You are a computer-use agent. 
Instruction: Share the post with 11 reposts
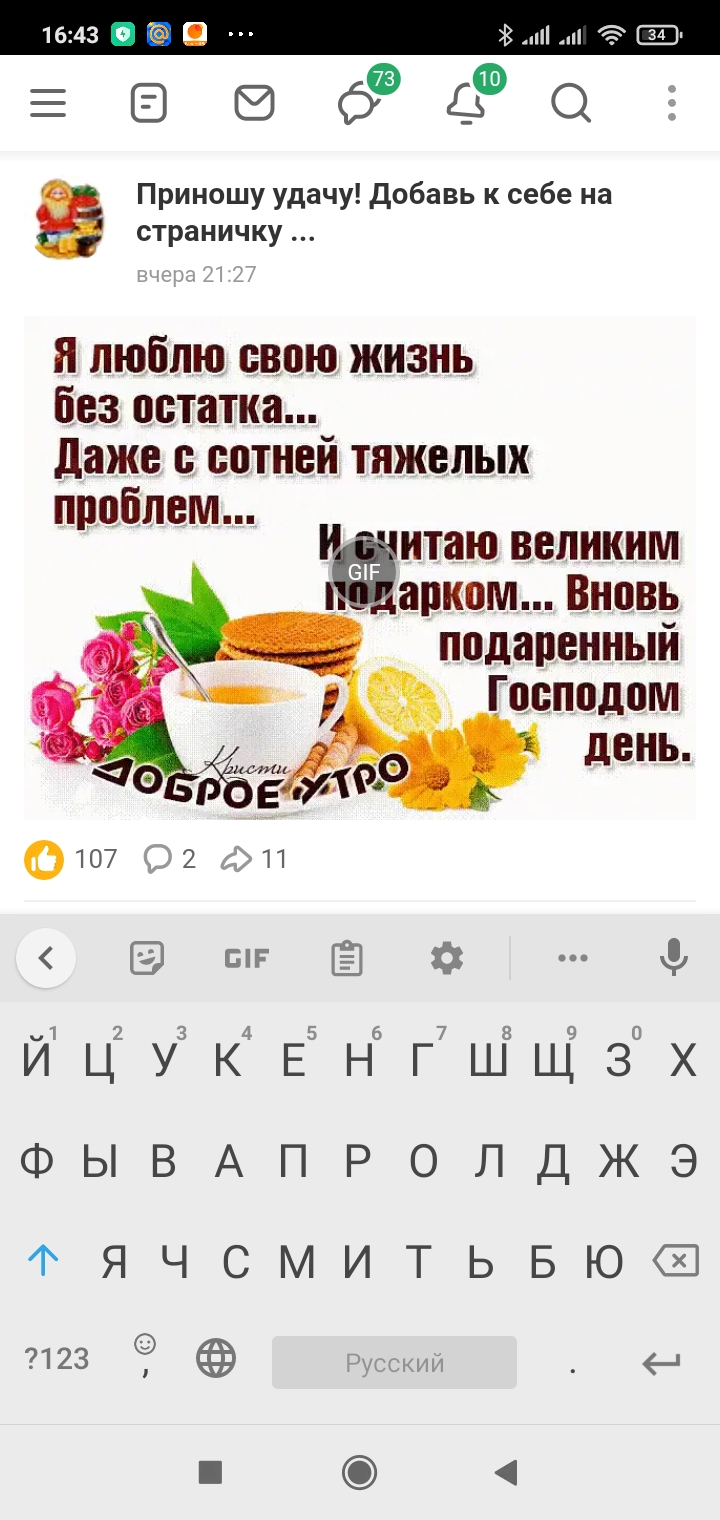pyautogui.click(x=254, y=859)
